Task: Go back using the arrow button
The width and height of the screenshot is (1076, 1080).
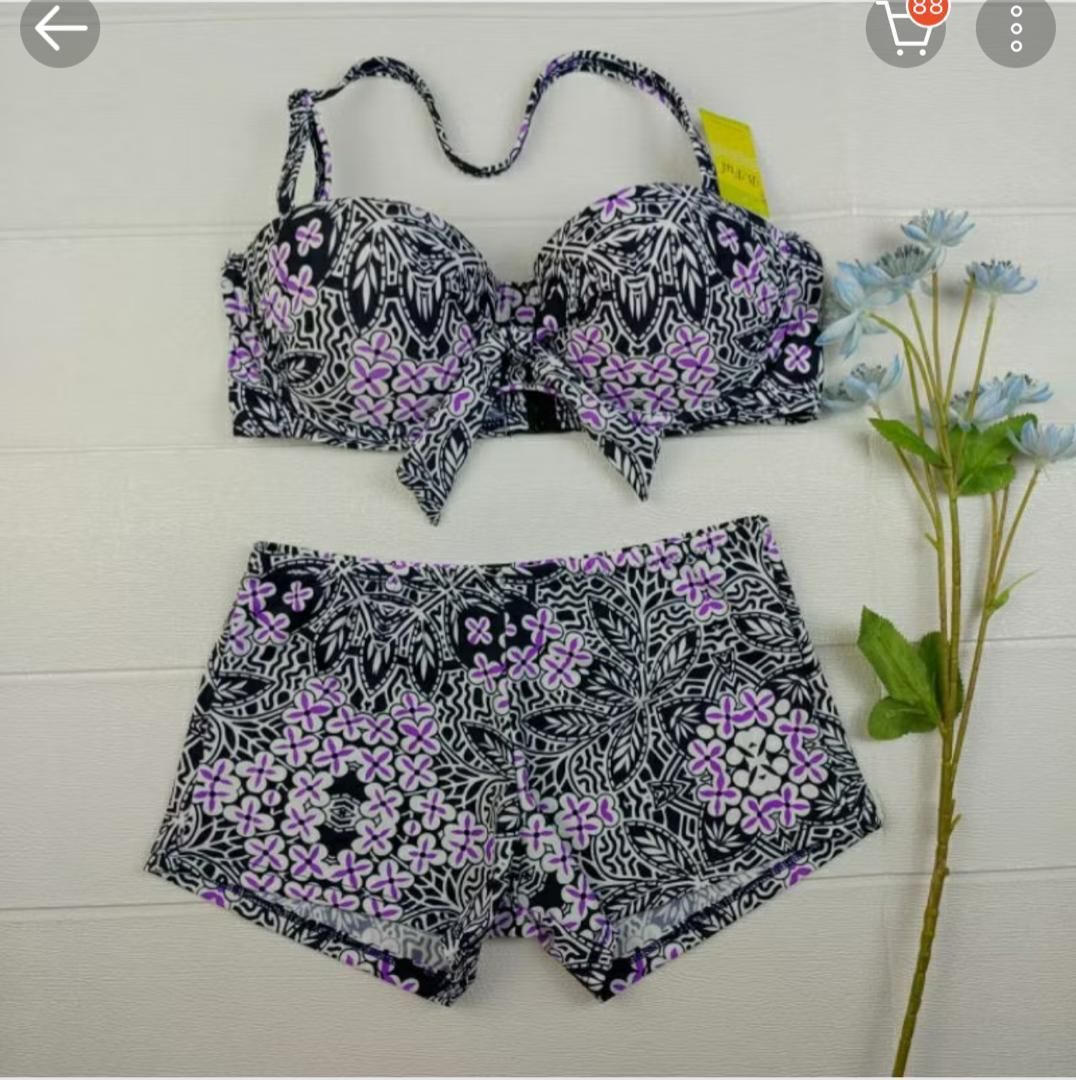Action: point(59,30)
